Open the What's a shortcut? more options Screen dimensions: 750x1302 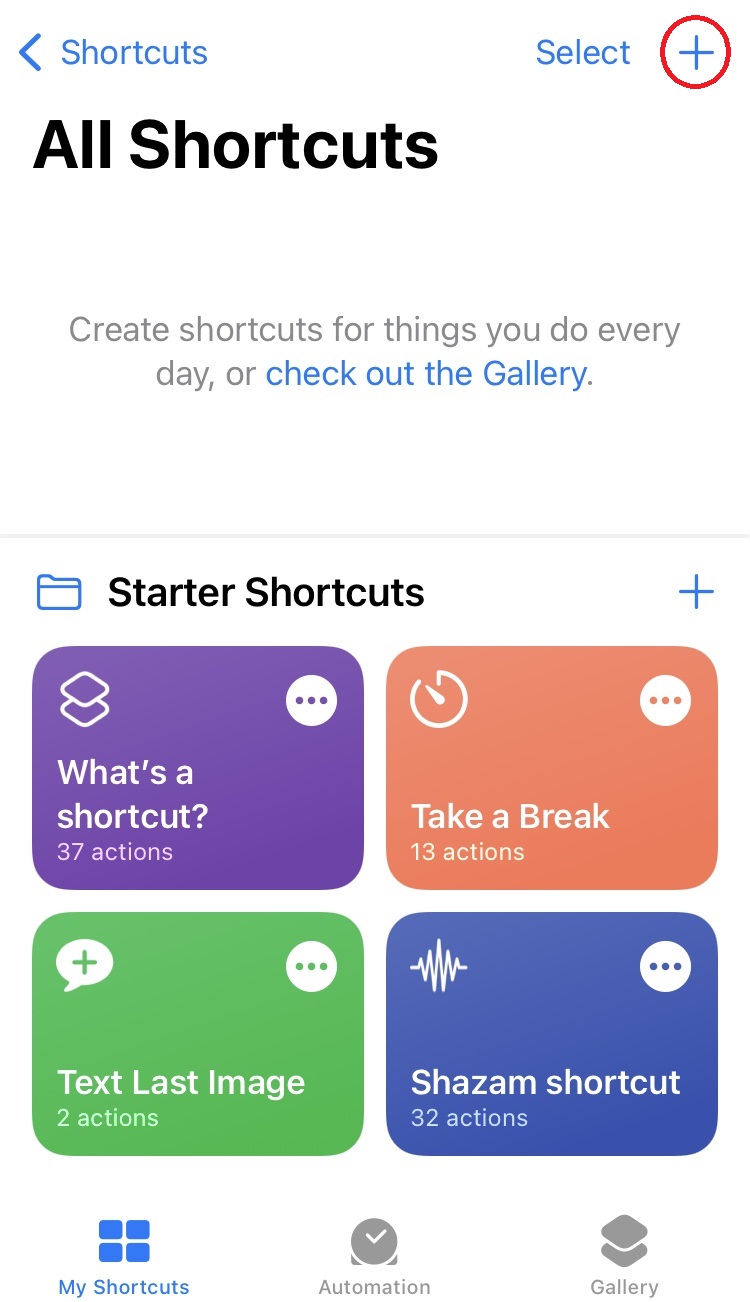(x=312, y=700)
